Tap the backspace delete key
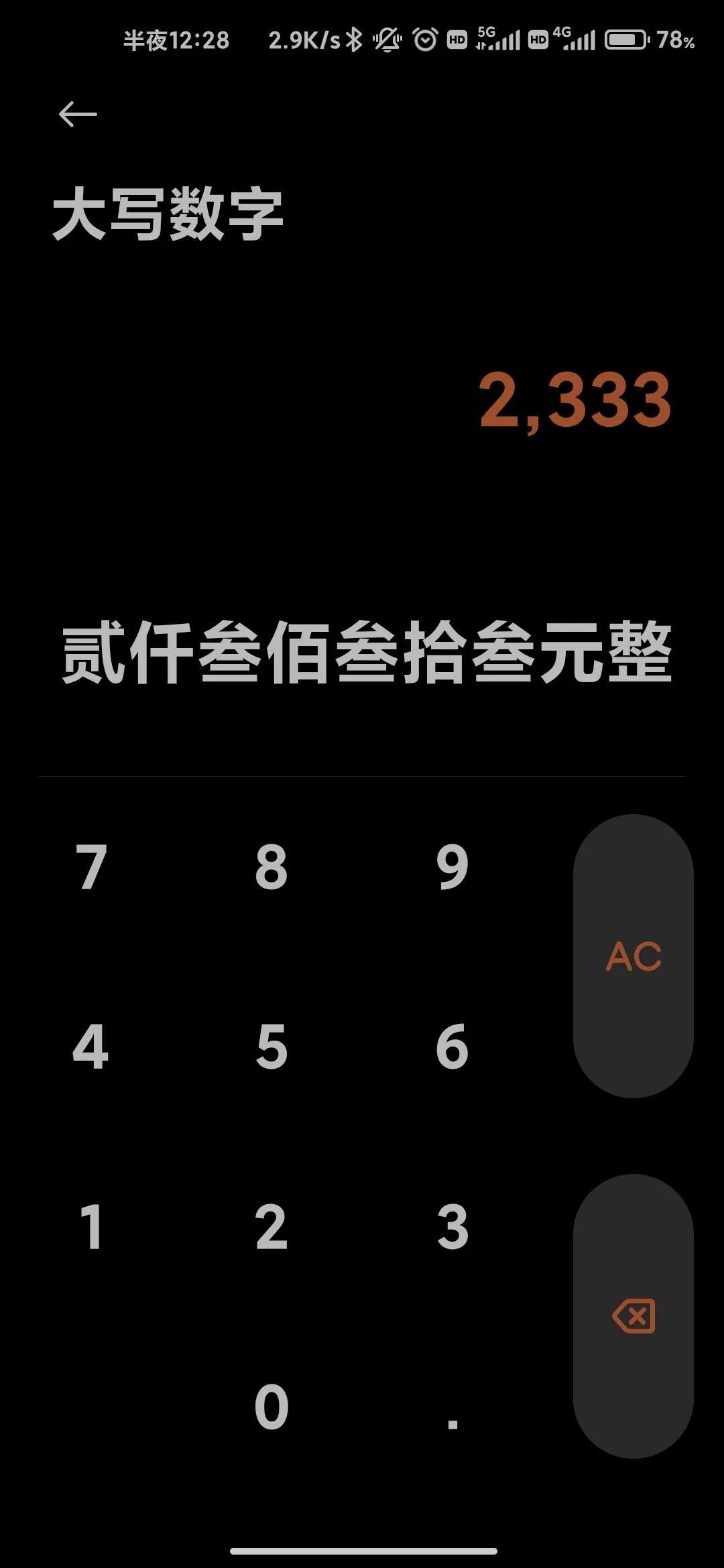This screenshot has width=724, height=1568. pos(633,1316)
